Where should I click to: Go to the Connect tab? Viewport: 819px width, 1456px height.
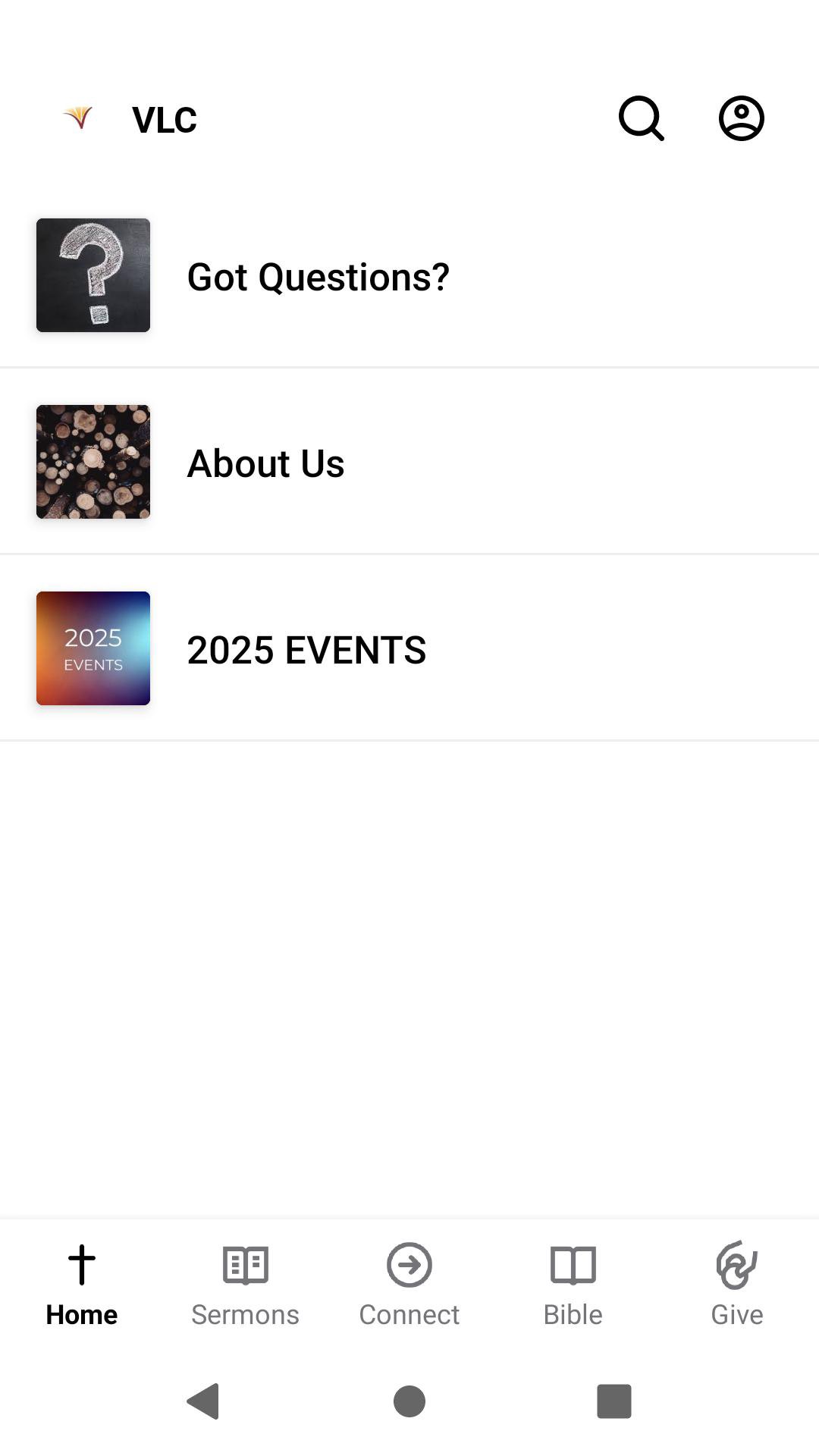pyautogui.click(x=409, y=1285)
